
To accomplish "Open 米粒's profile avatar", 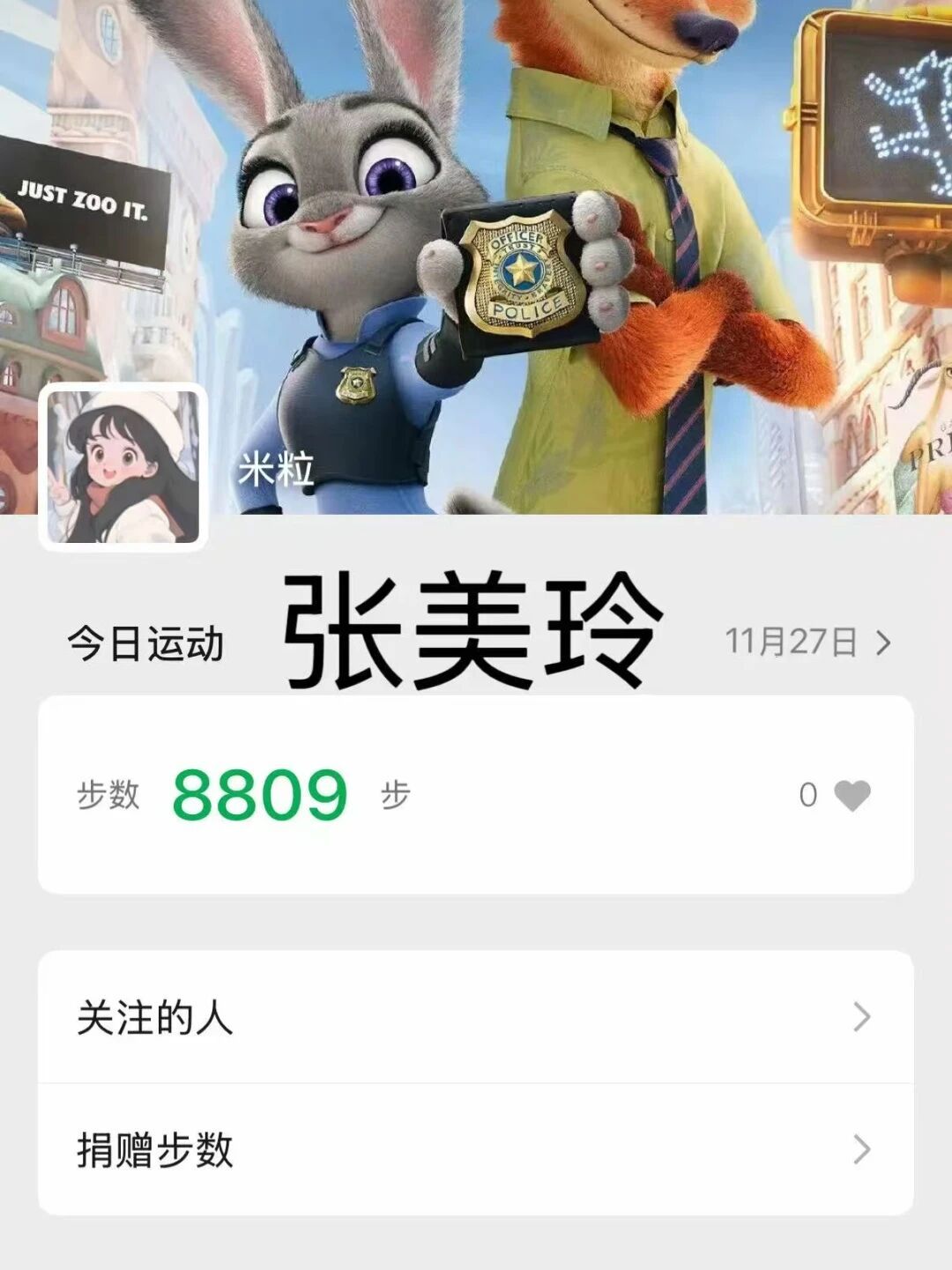I will click(x=123, y=467).
